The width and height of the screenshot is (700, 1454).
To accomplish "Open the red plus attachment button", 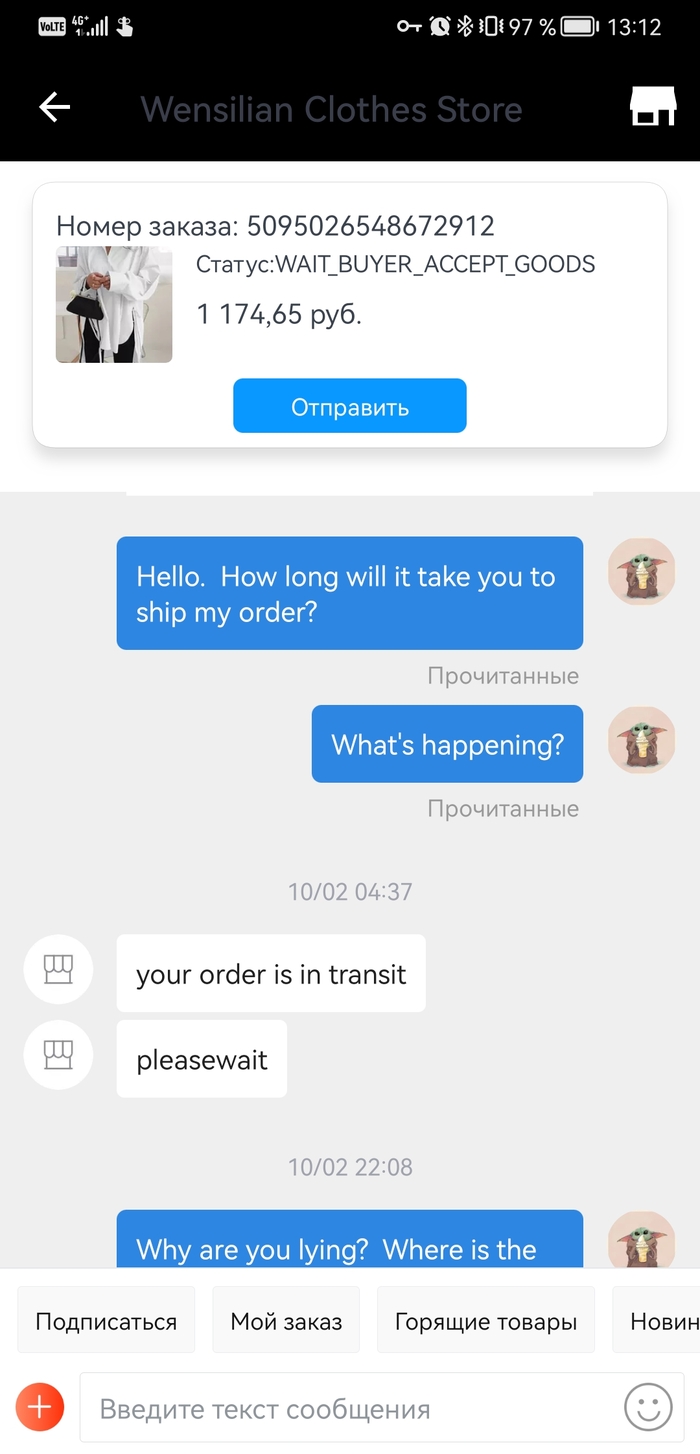I will 40,1408.
